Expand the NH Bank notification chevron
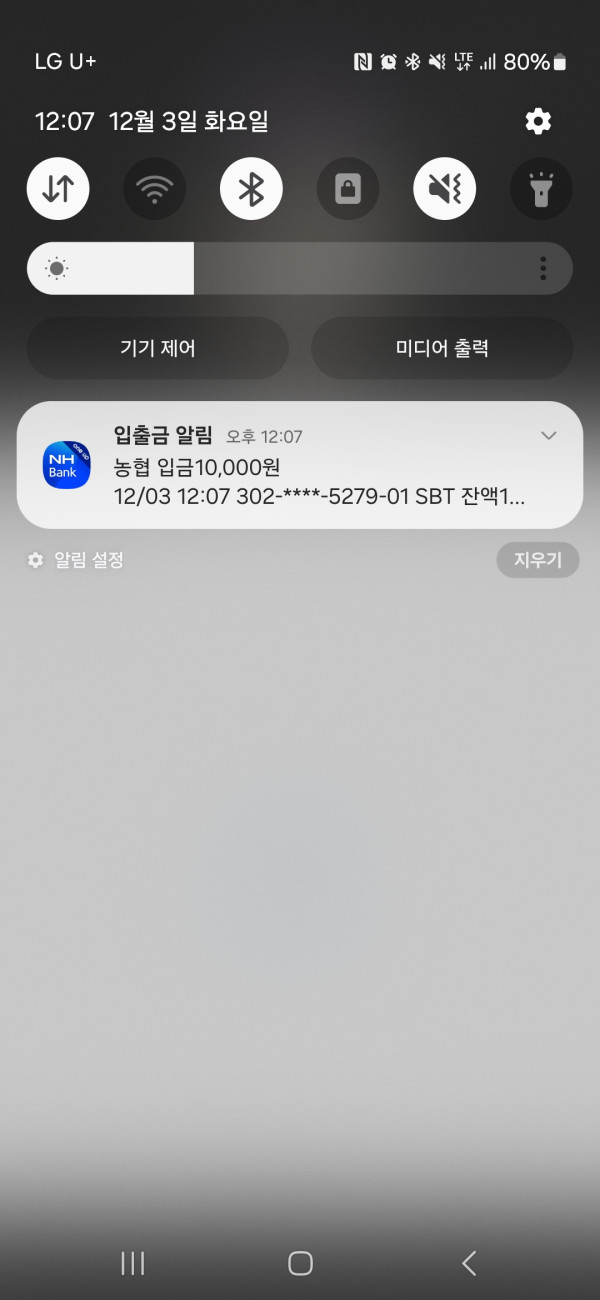Screen dimensions: 600x1300 (548, 435)
